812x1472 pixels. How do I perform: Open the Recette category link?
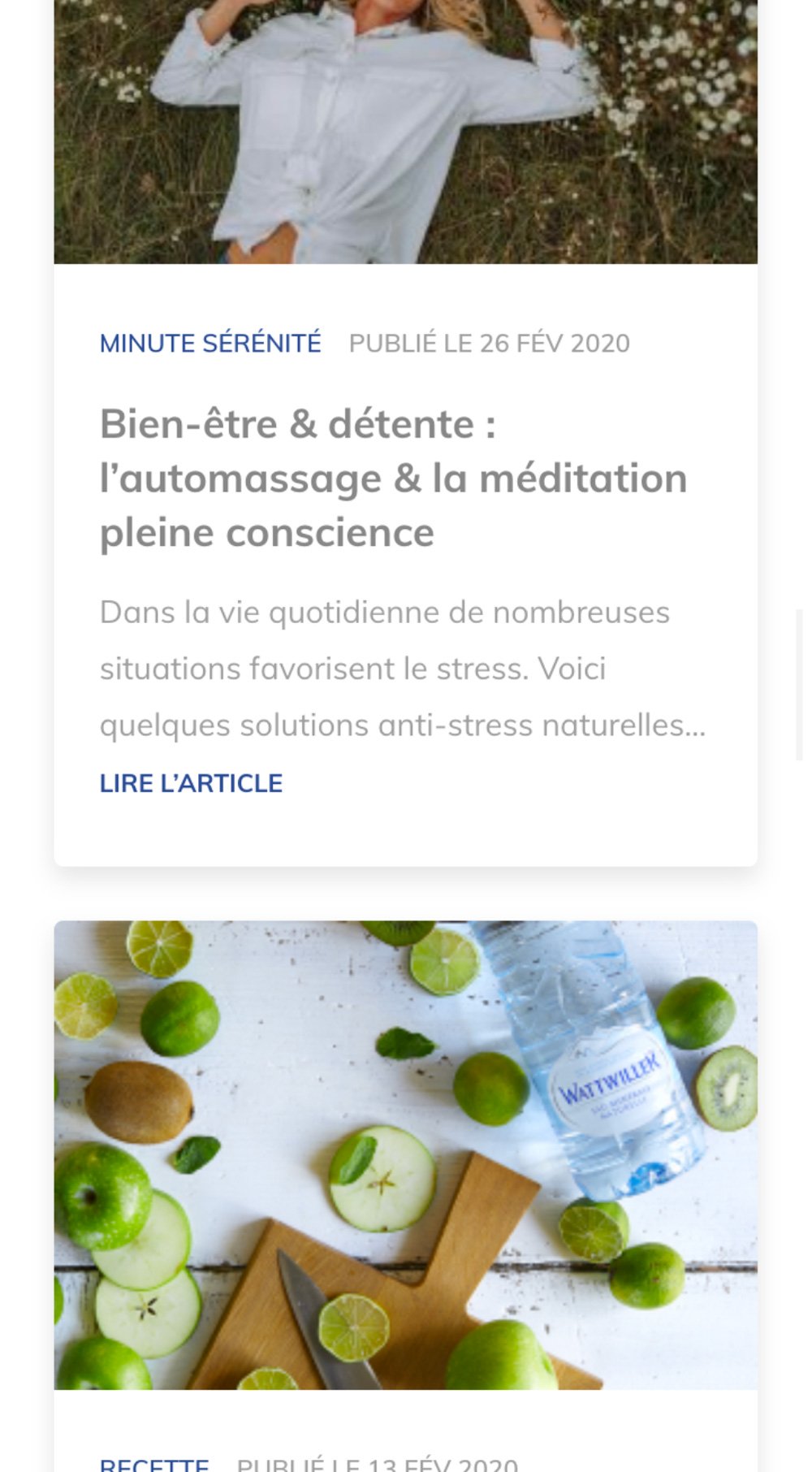tap(154, 1462)
